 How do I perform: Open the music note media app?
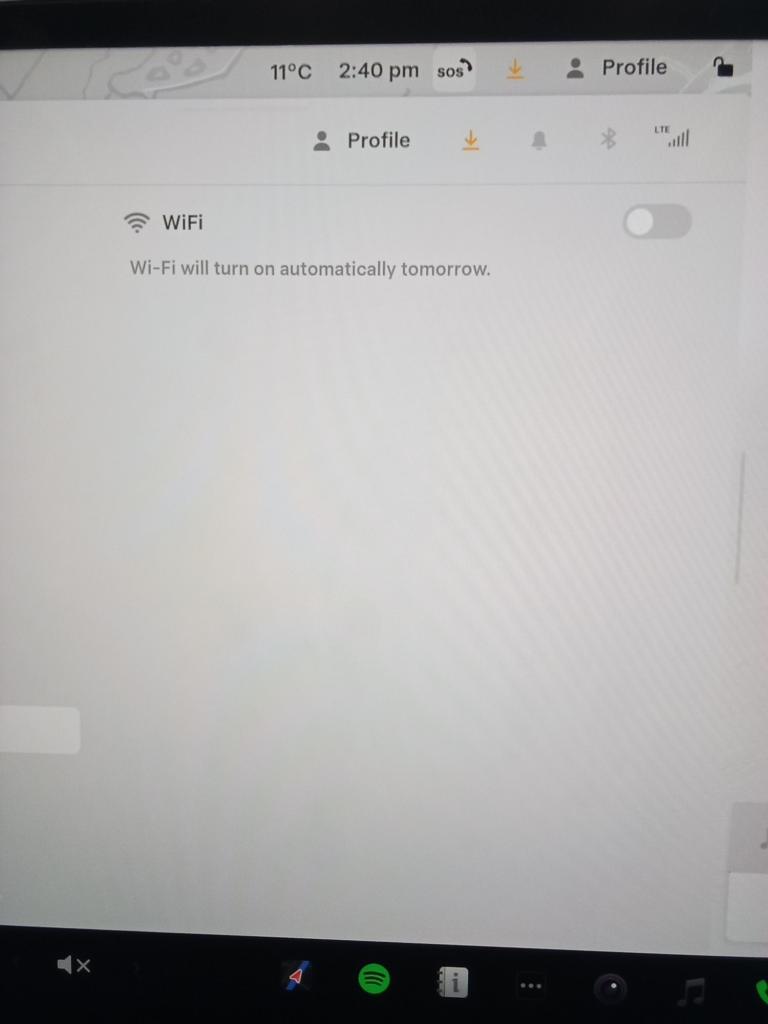click(x=691, y=991)
